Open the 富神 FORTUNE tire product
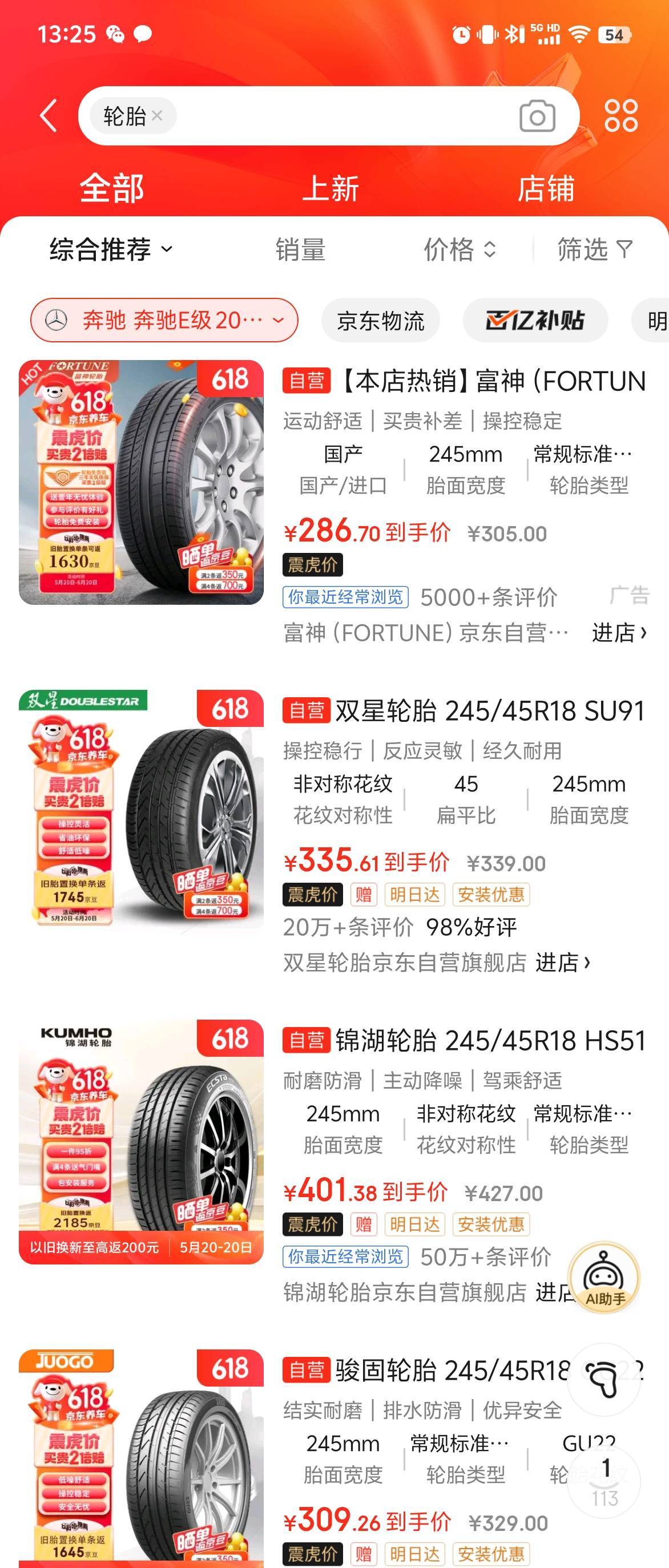 point(462,382)
